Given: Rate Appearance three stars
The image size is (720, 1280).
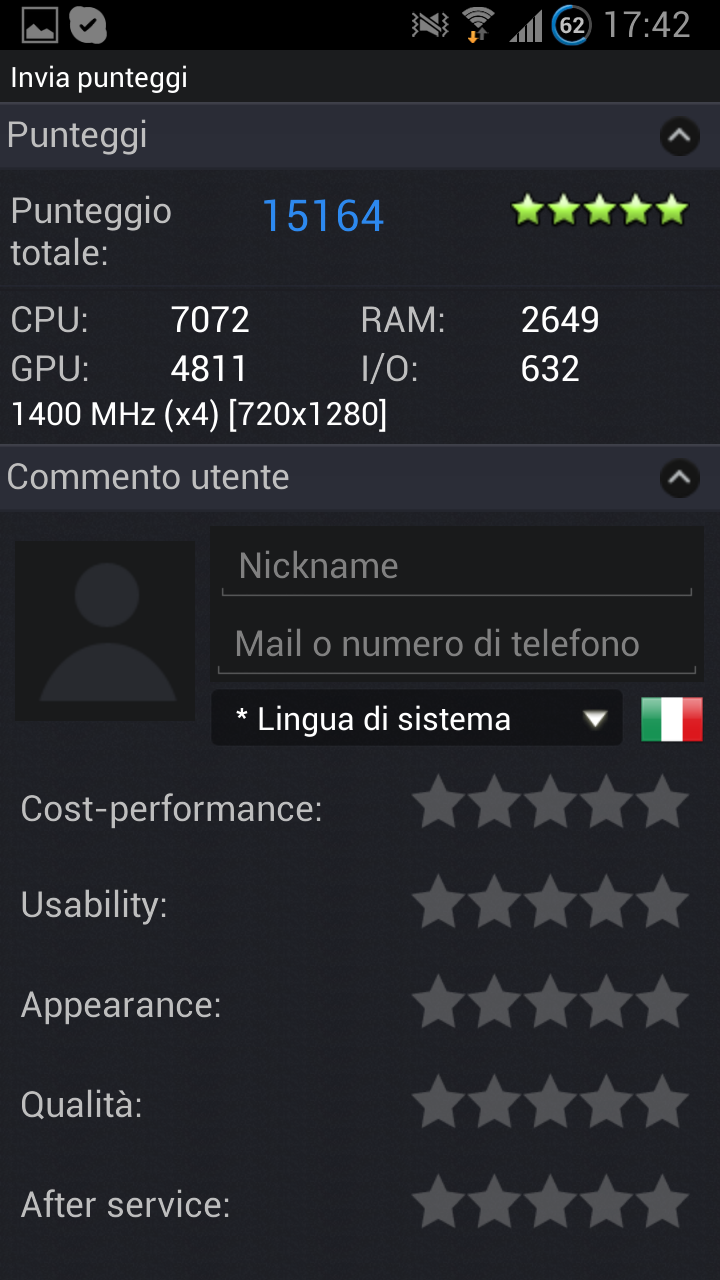Looking at the screenshot, I should pos(551,1002).
